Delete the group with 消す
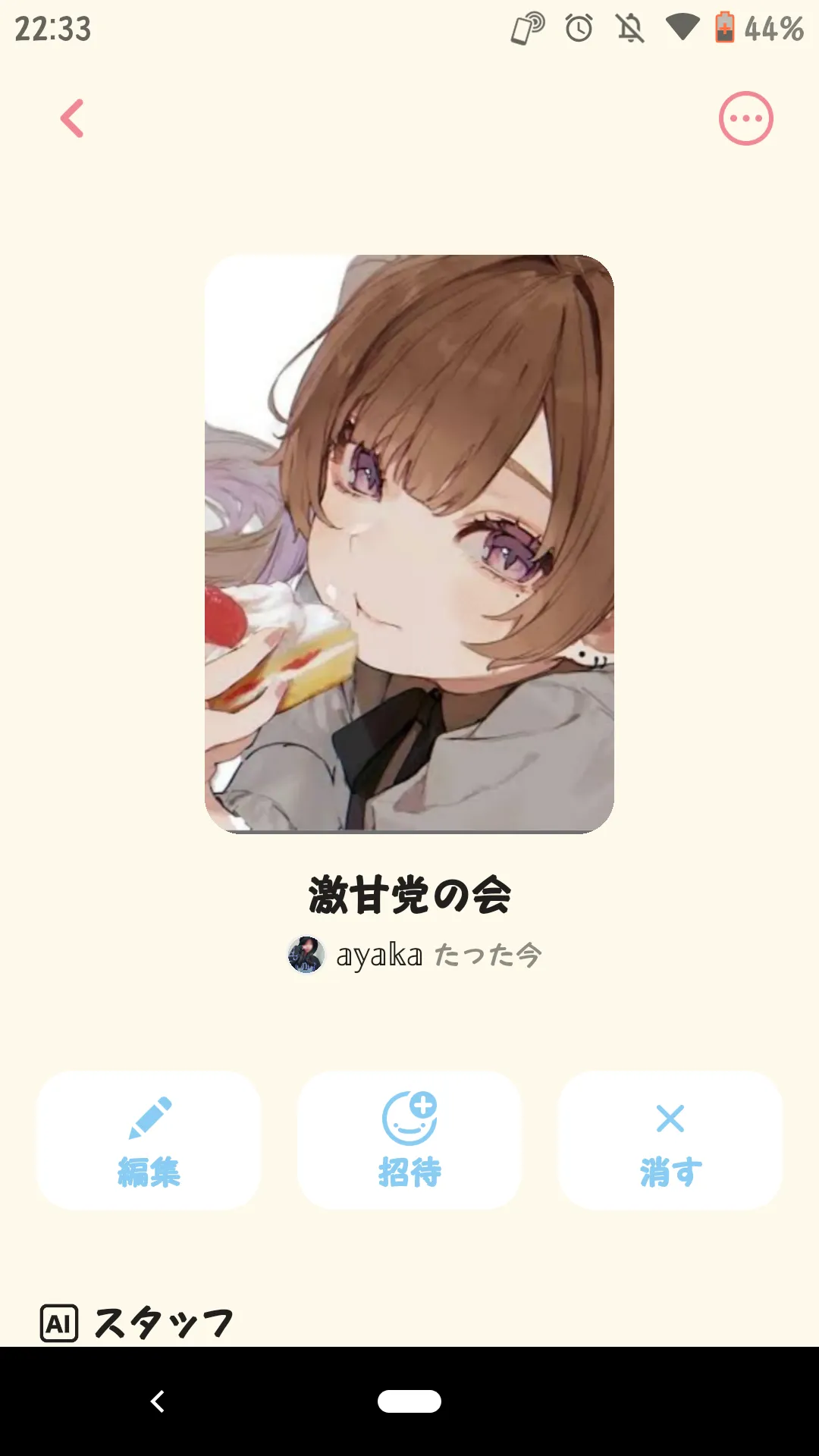 tap(670, 1140)
